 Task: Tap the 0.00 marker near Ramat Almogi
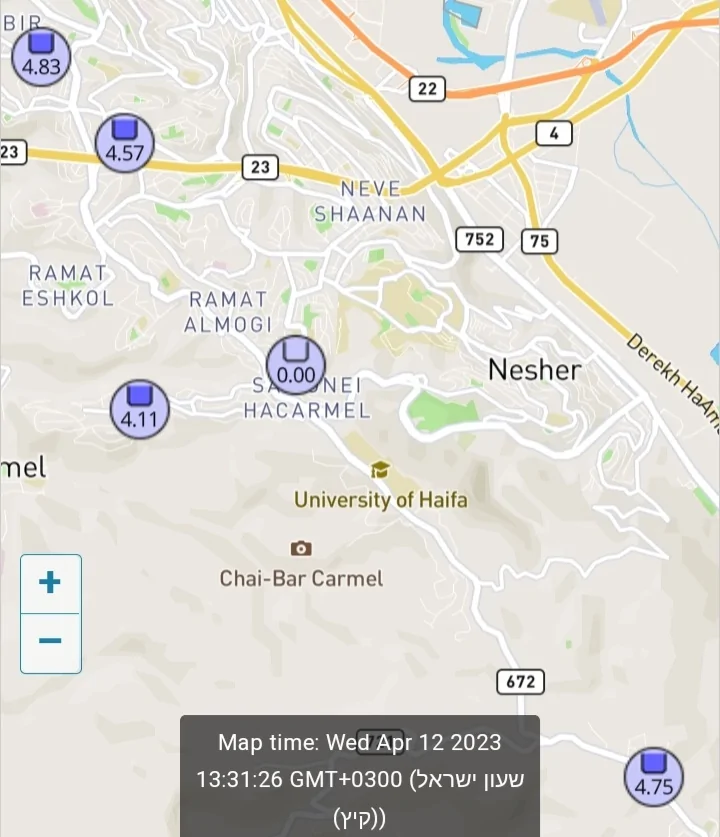coord(296,365)
